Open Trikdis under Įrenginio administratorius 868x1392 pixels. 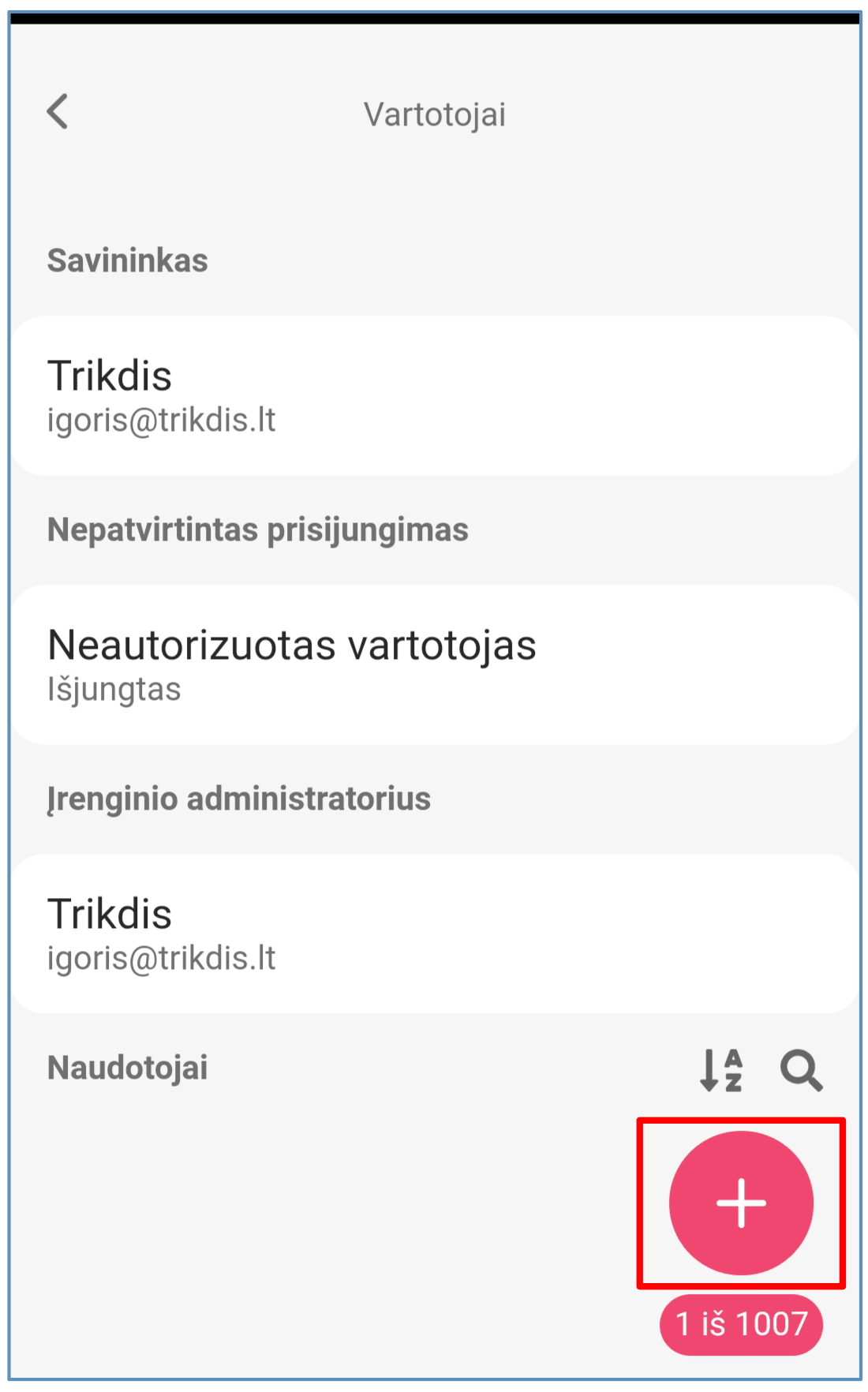pos(434,934)
